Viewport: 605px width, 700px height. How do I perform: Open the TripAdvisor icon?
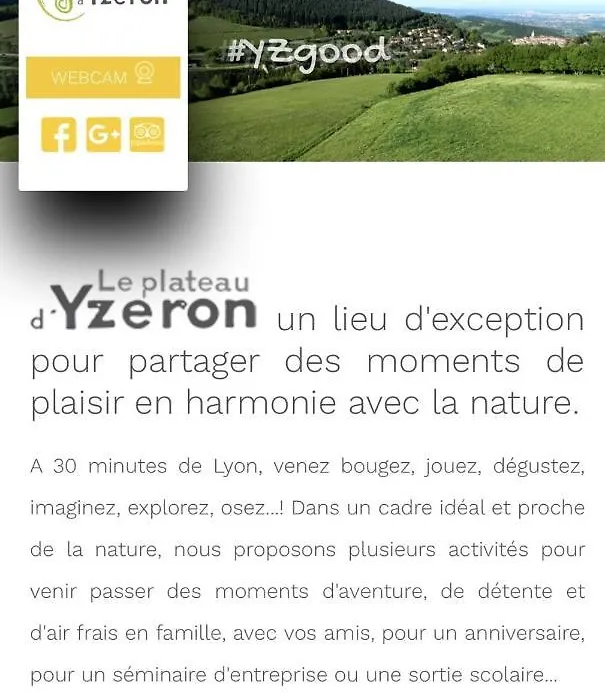coord(147,134)
